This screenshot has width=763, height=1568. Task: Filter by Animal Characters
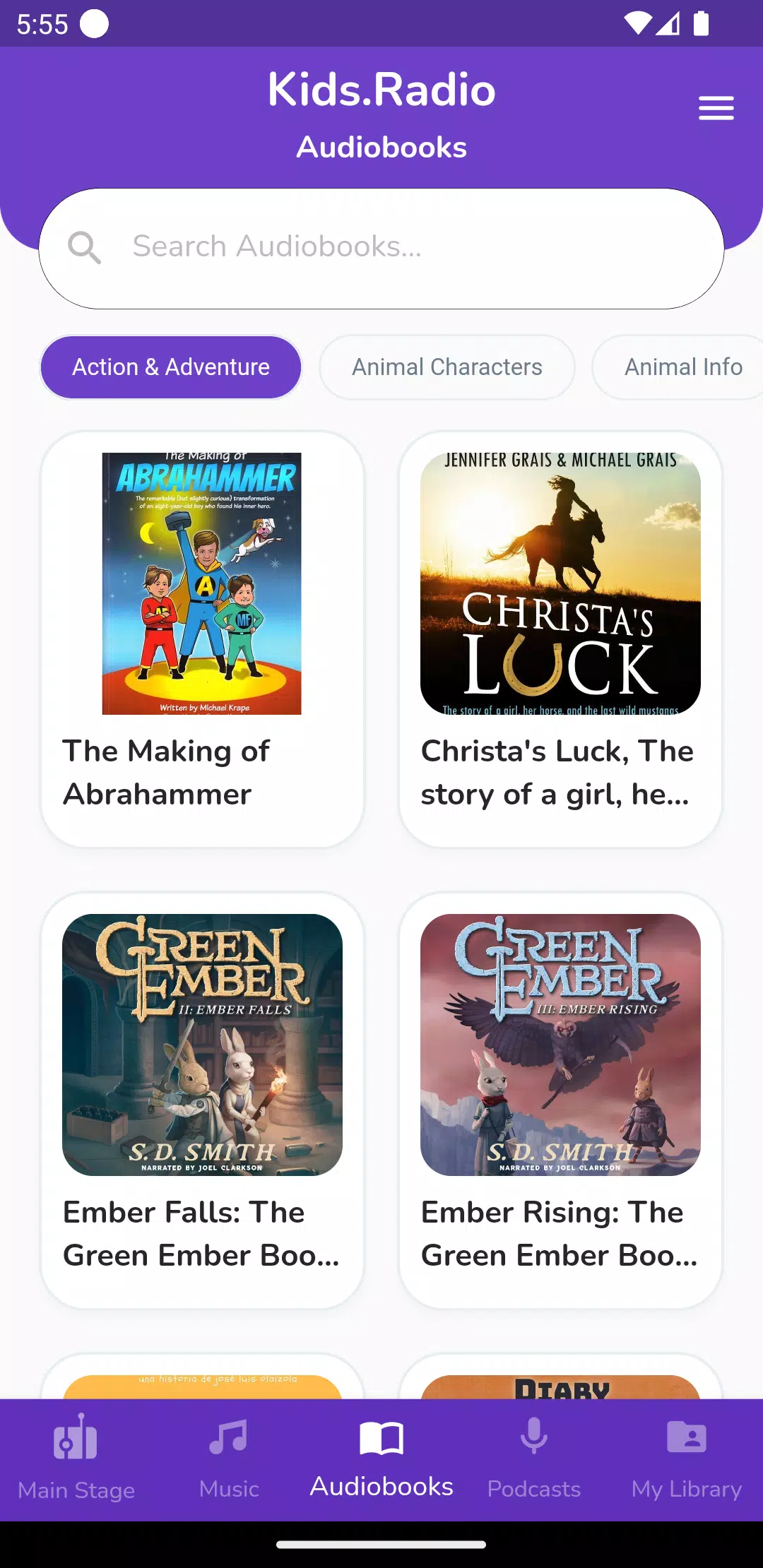pos(446,367)
